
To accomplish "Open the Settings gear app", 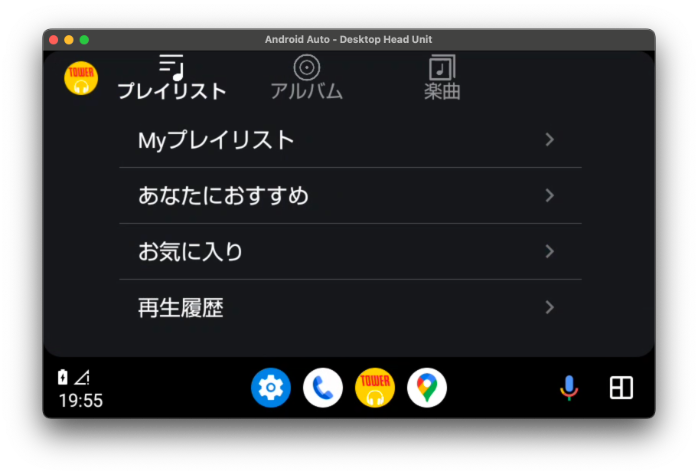I will point(270,388).
